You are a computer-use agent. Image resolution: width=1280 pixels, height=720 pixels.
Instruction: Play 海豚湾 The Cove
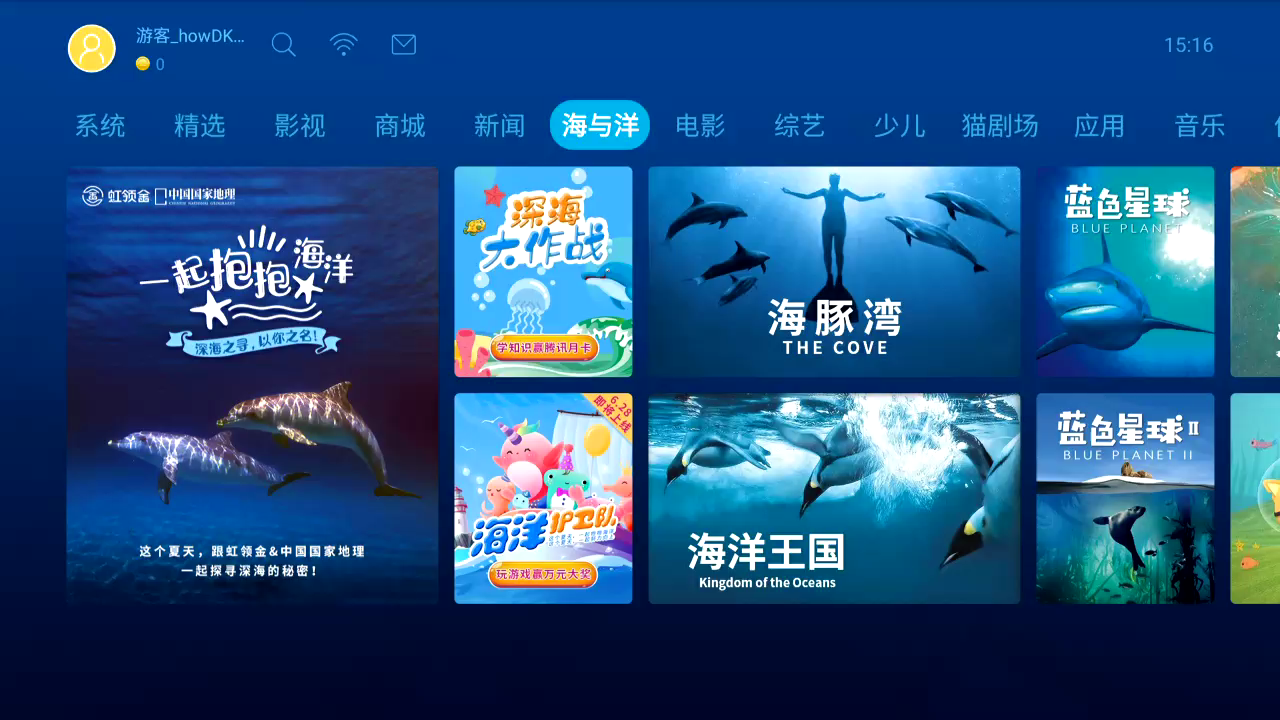834,272
